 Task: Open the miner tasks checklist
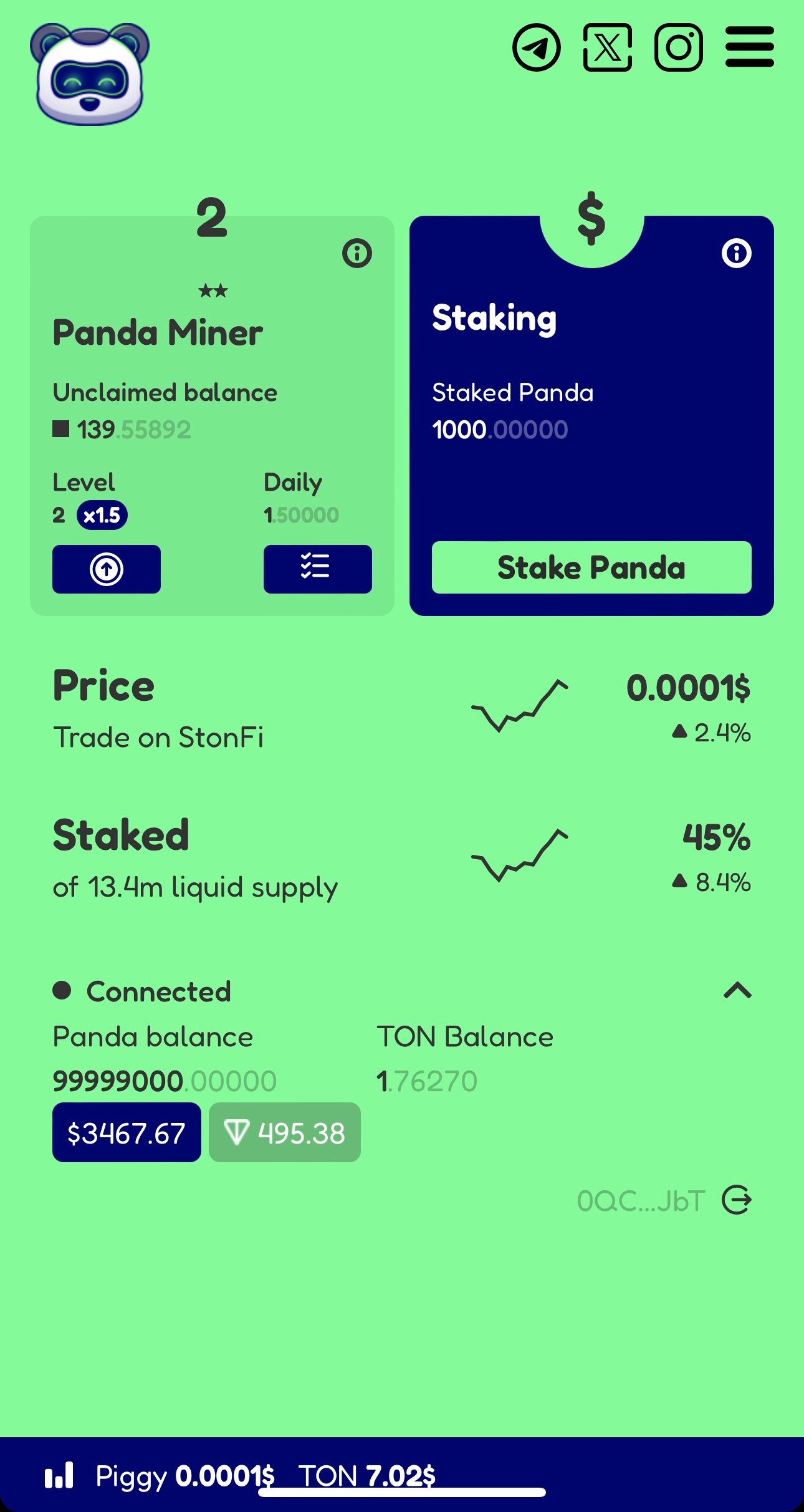[317, 569]
